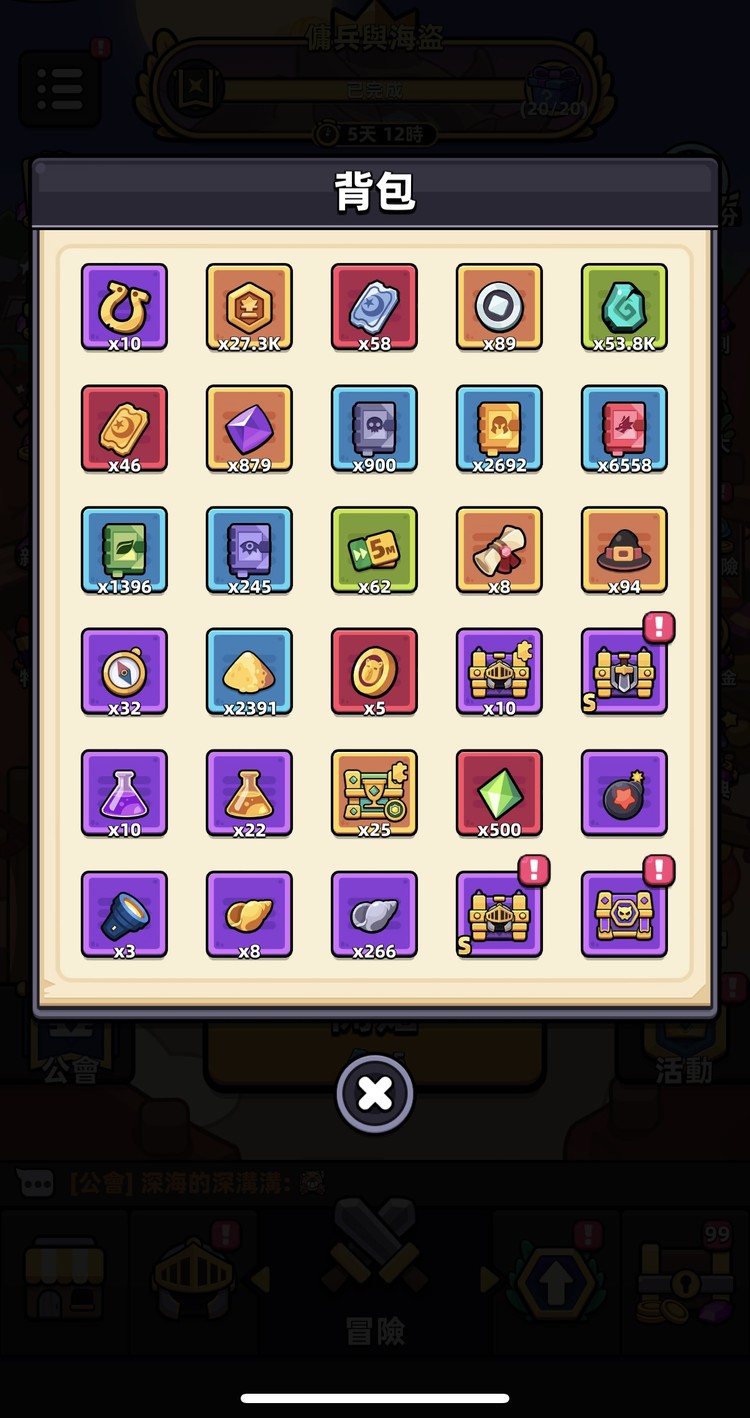Tap the gold coin item x5

[374, 671]
